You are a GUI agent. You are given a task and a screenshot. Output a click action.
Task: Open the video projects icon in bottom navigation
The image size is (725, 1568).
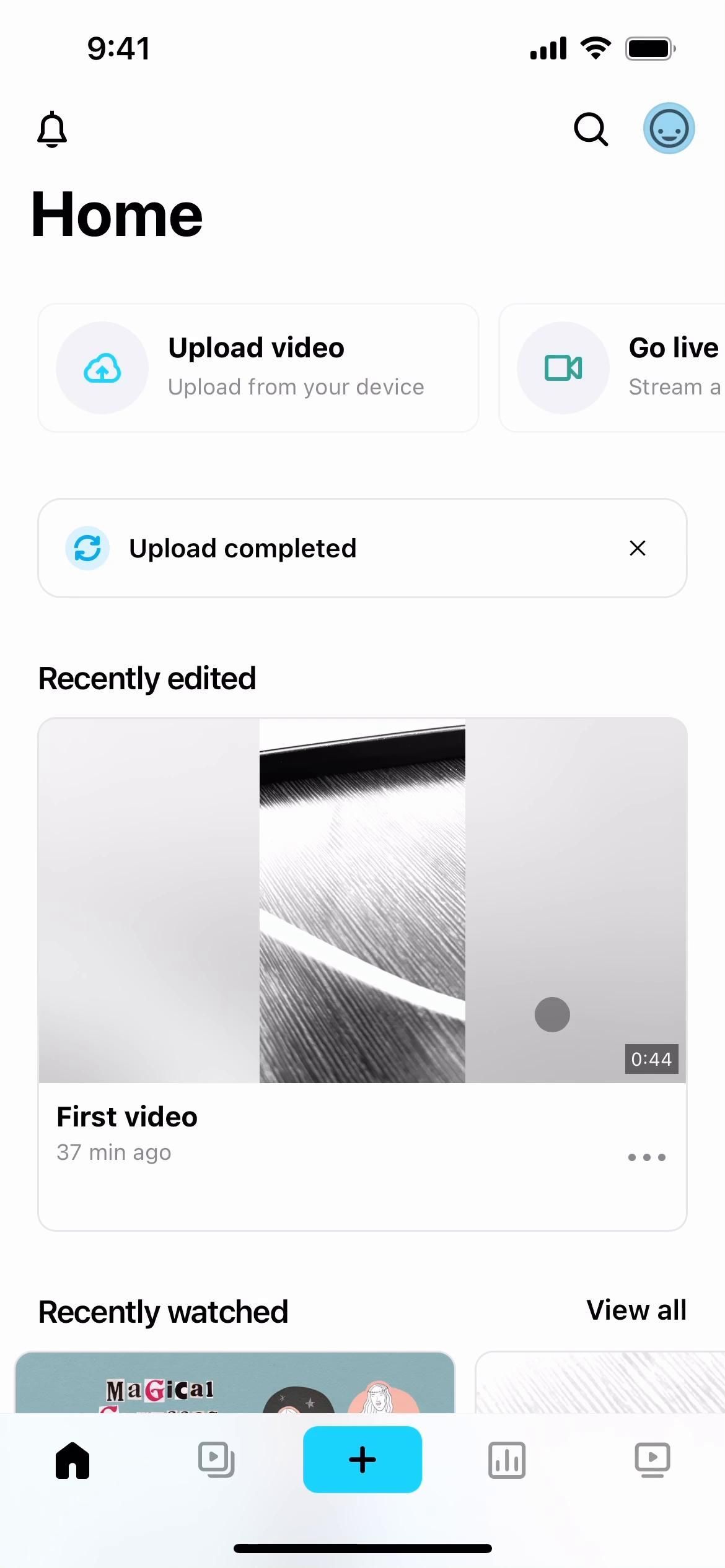(x=217, y=1460)
